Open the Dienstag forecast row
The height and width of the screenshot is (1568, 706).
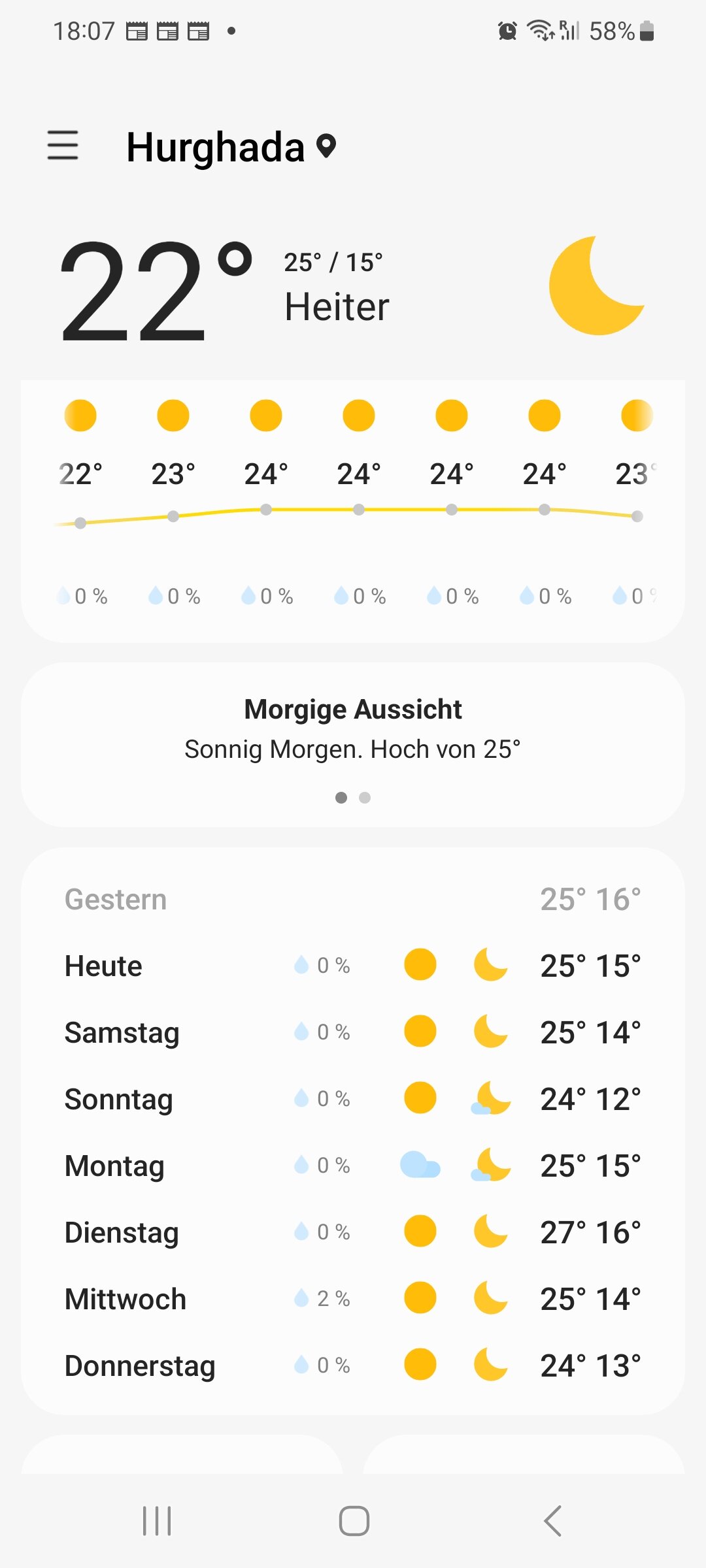[x=353, y=1232]
